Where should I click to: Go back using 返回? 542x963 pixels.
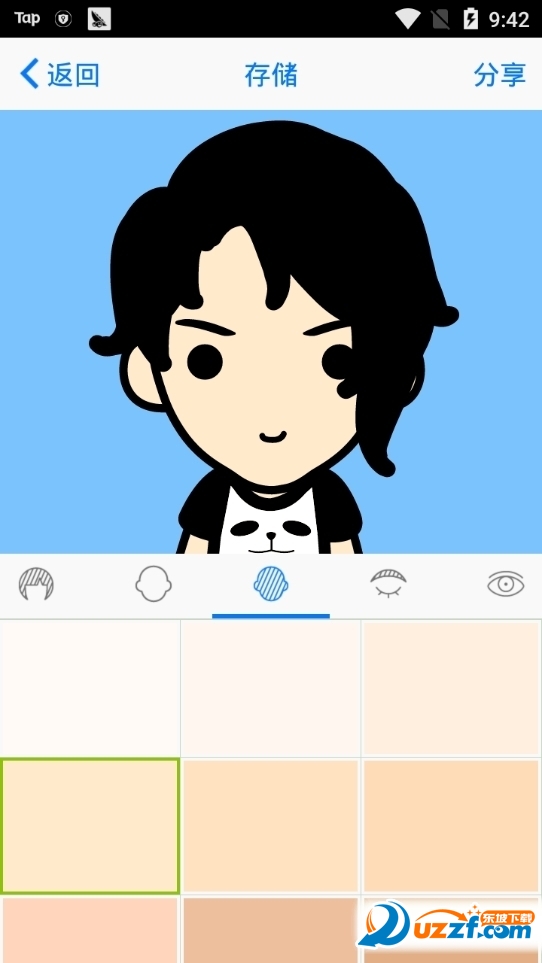pyautogui.click(x=60, y=74)
